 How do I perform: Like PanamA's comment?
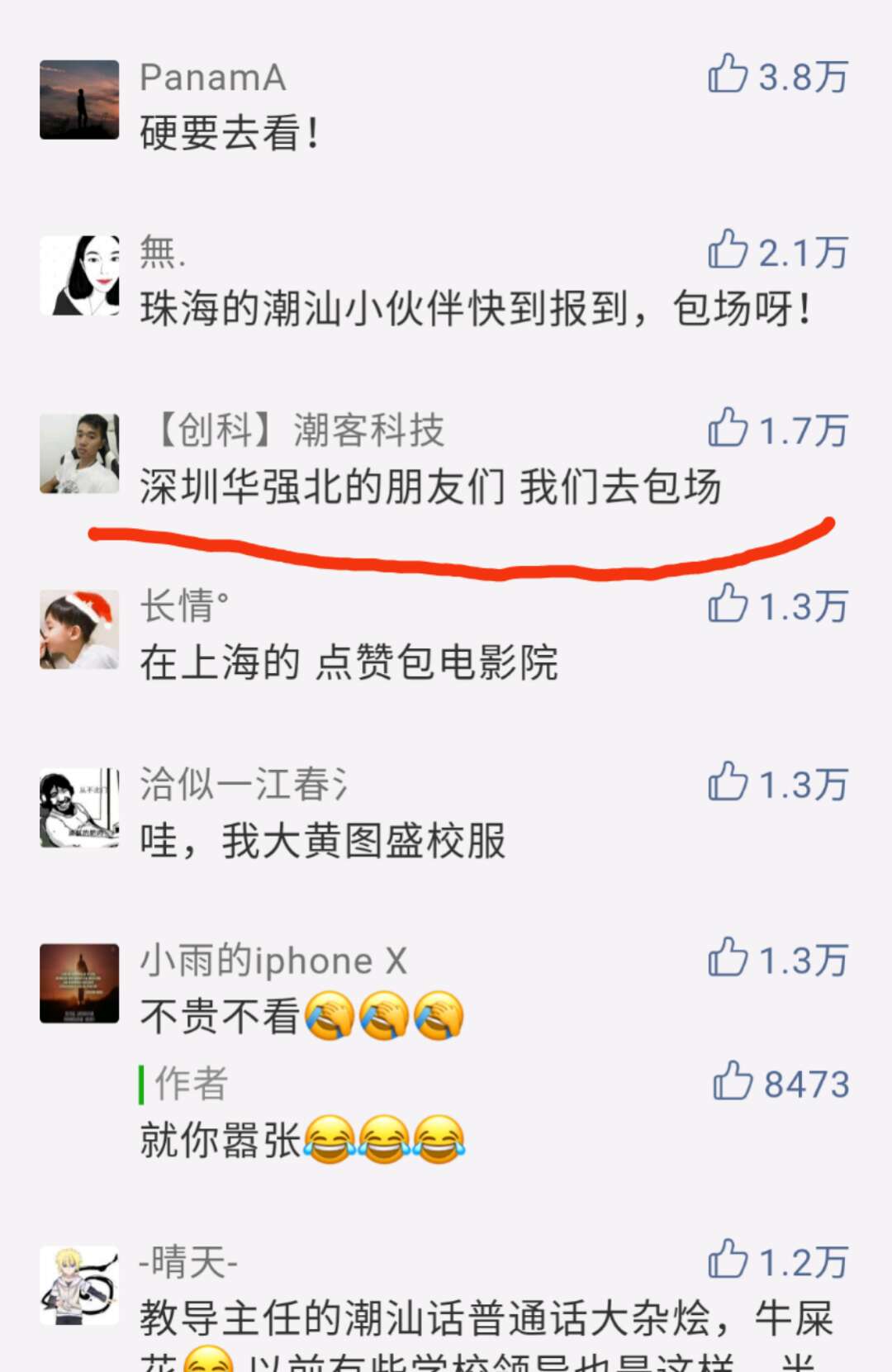point(728,74)
